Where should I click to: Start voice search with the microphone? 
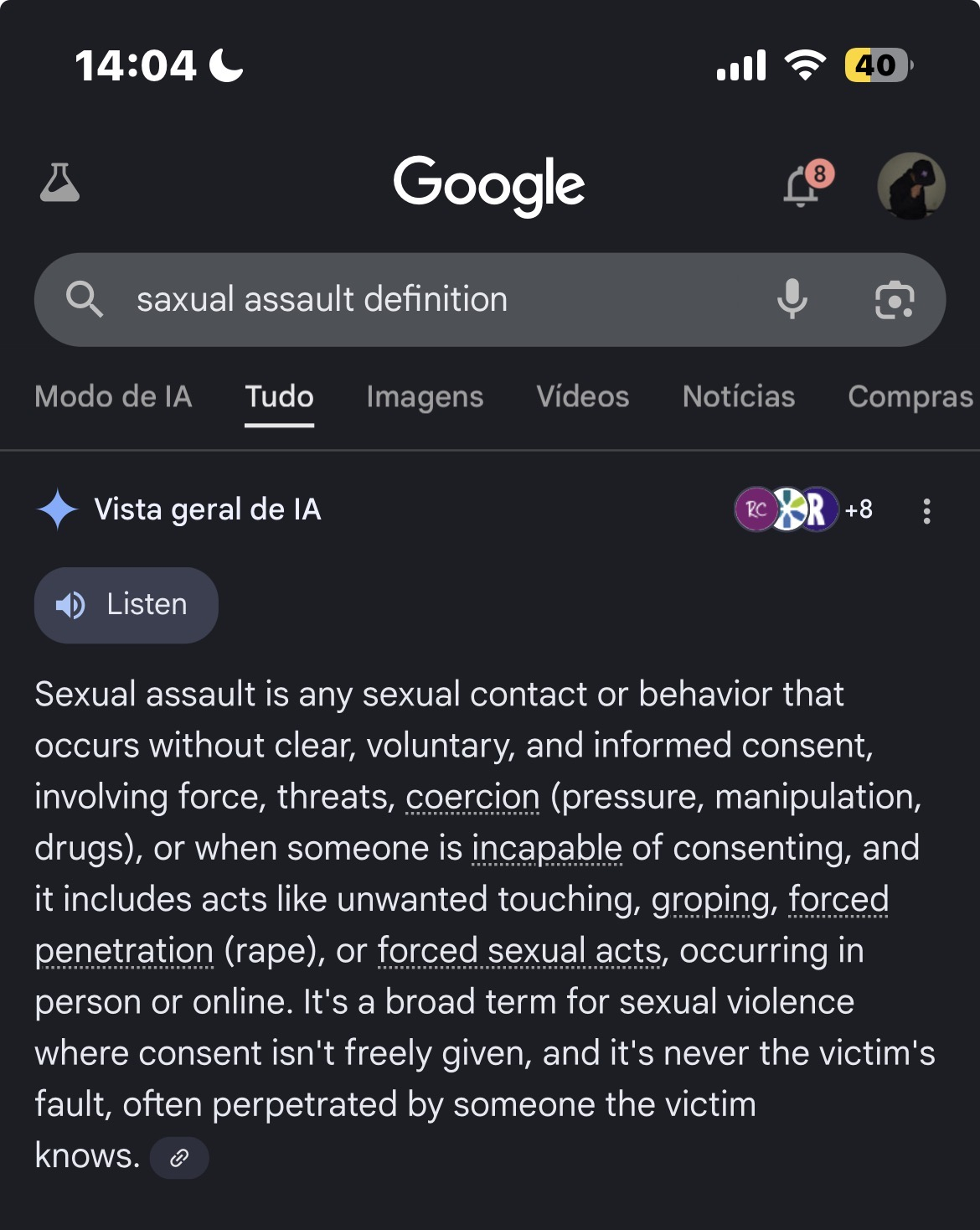(x=792, y=300)
